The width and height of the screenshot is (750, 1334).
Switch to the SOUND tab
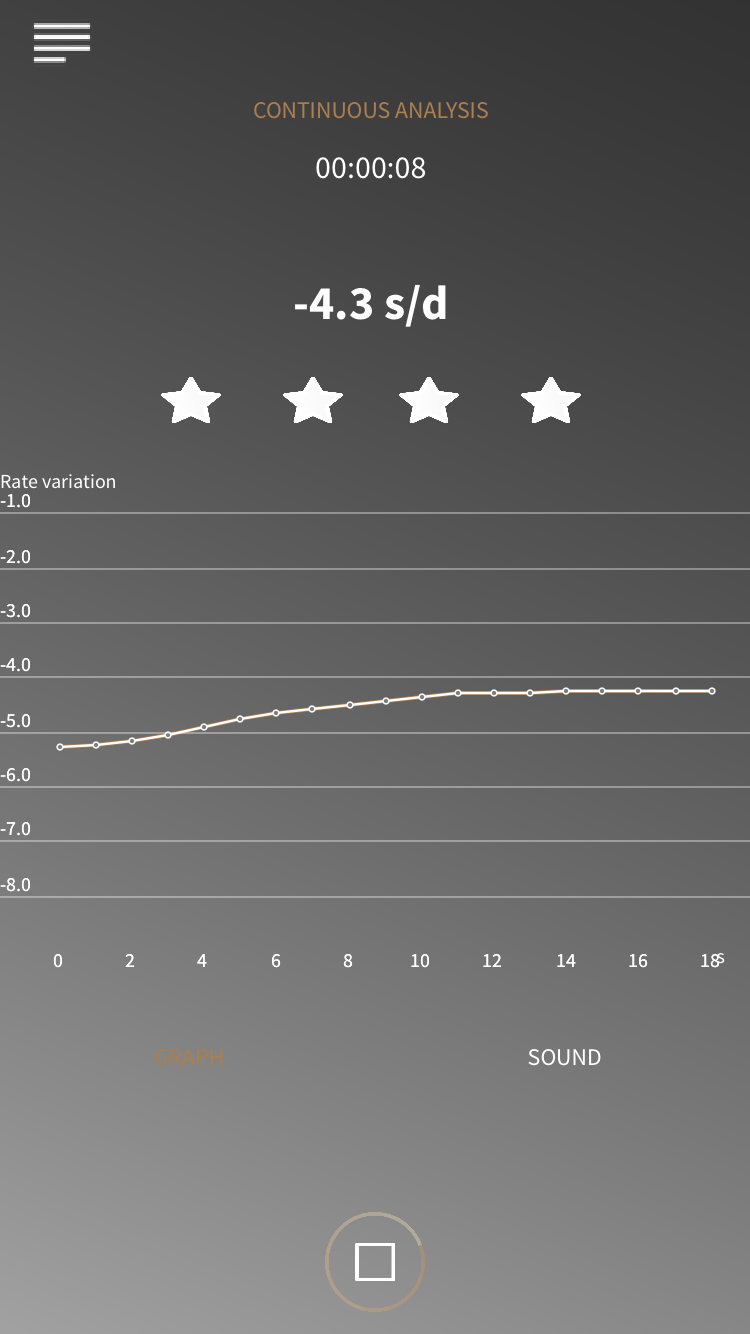point(564,1057)
